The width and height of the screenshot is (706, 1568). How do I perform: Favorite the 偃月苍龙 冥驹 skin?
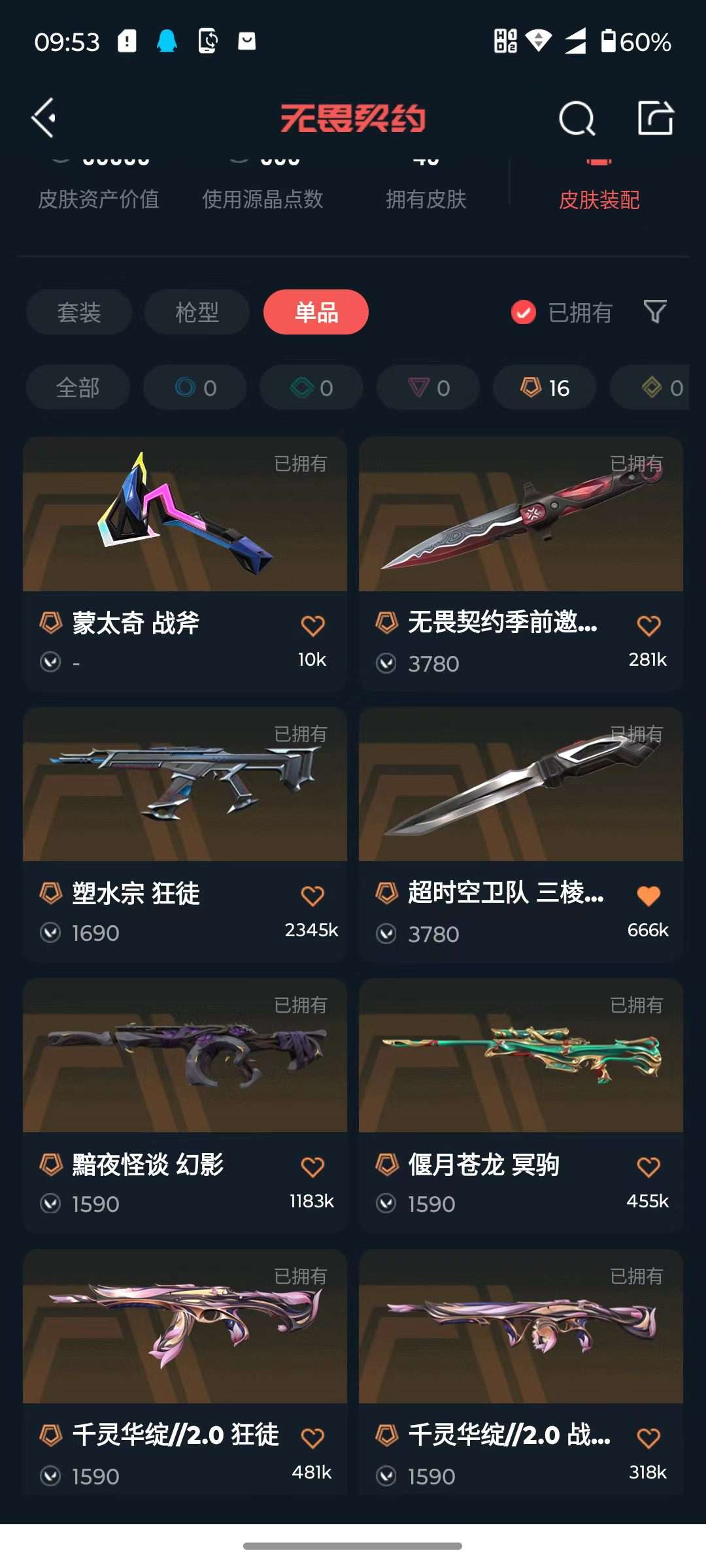point(648,1166)
